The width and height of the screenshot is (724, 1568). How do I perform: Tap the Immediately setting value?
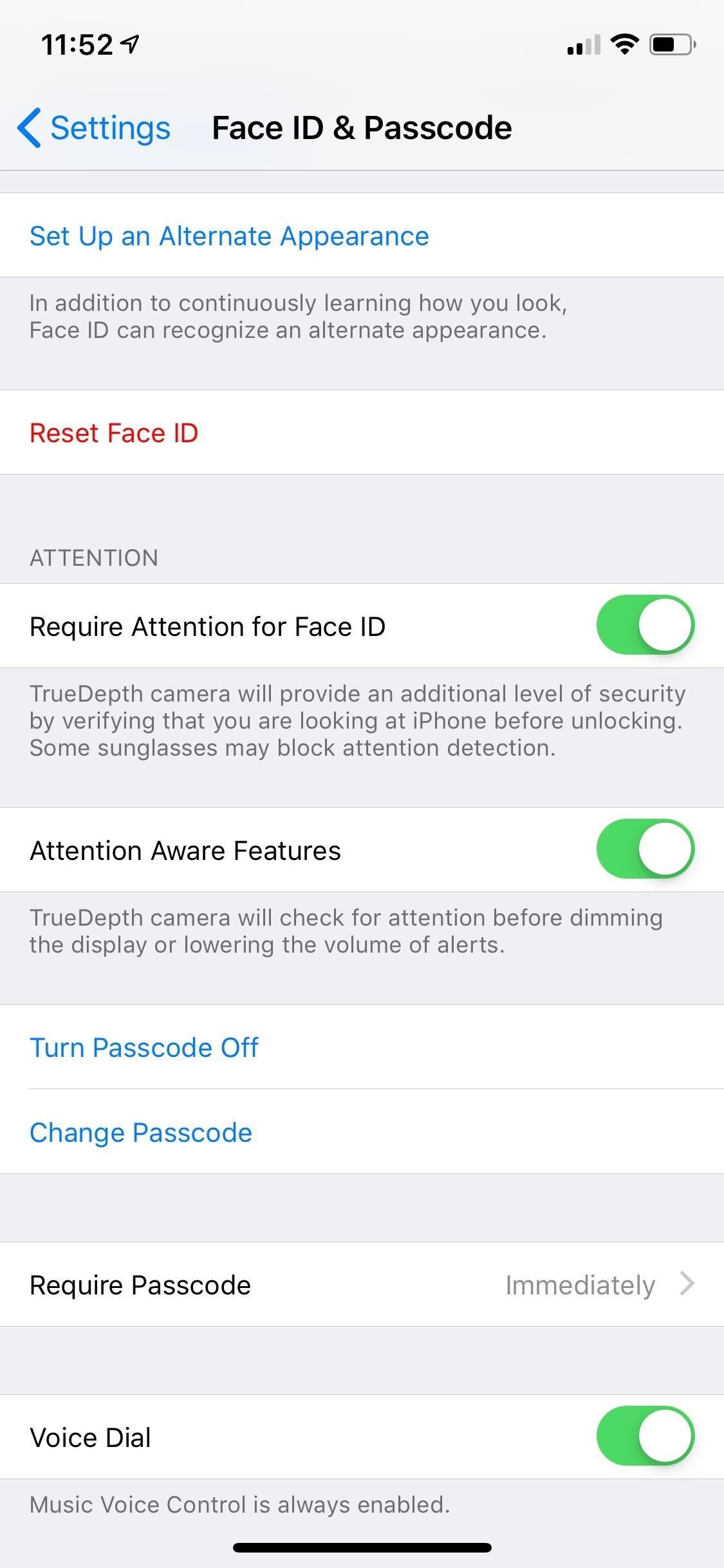pyautogui.click(x=579, y=1285)
